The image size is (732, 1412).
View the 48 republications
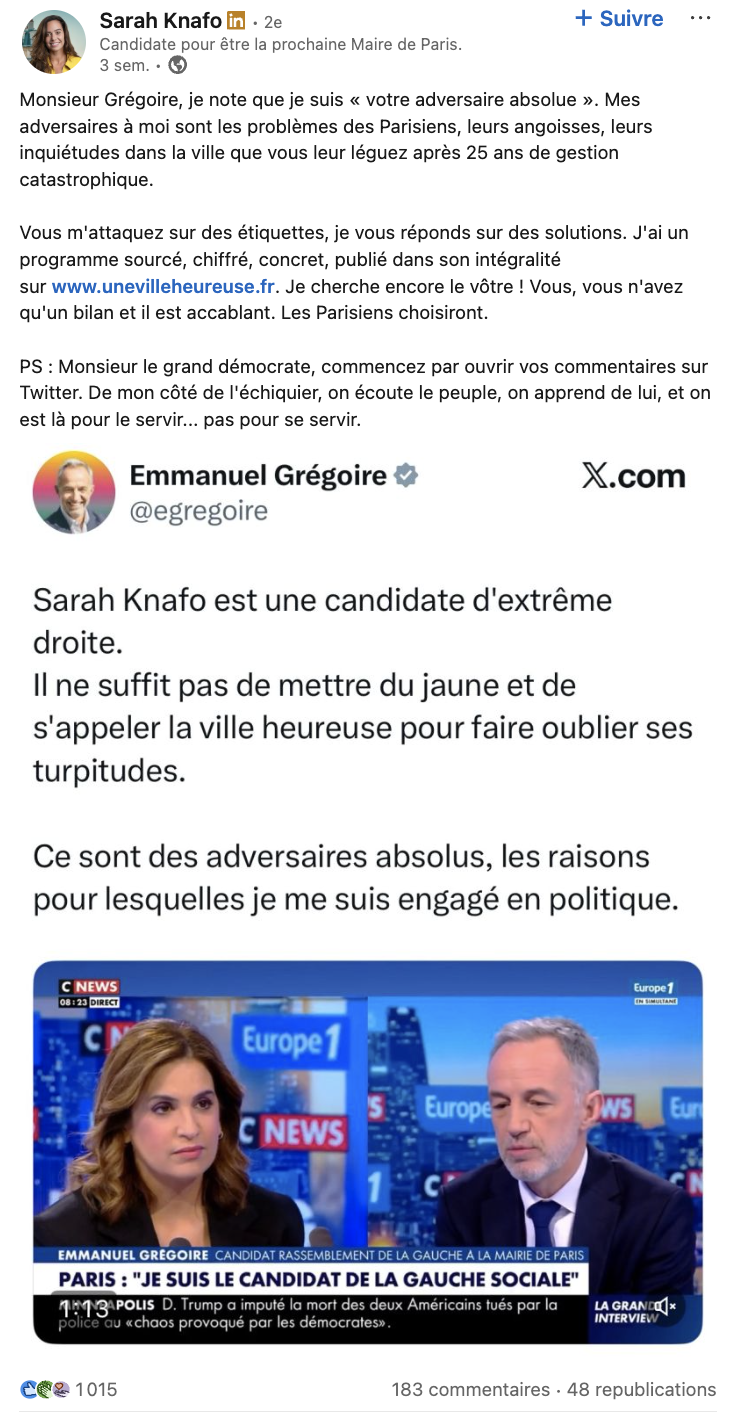(641, 1389)
